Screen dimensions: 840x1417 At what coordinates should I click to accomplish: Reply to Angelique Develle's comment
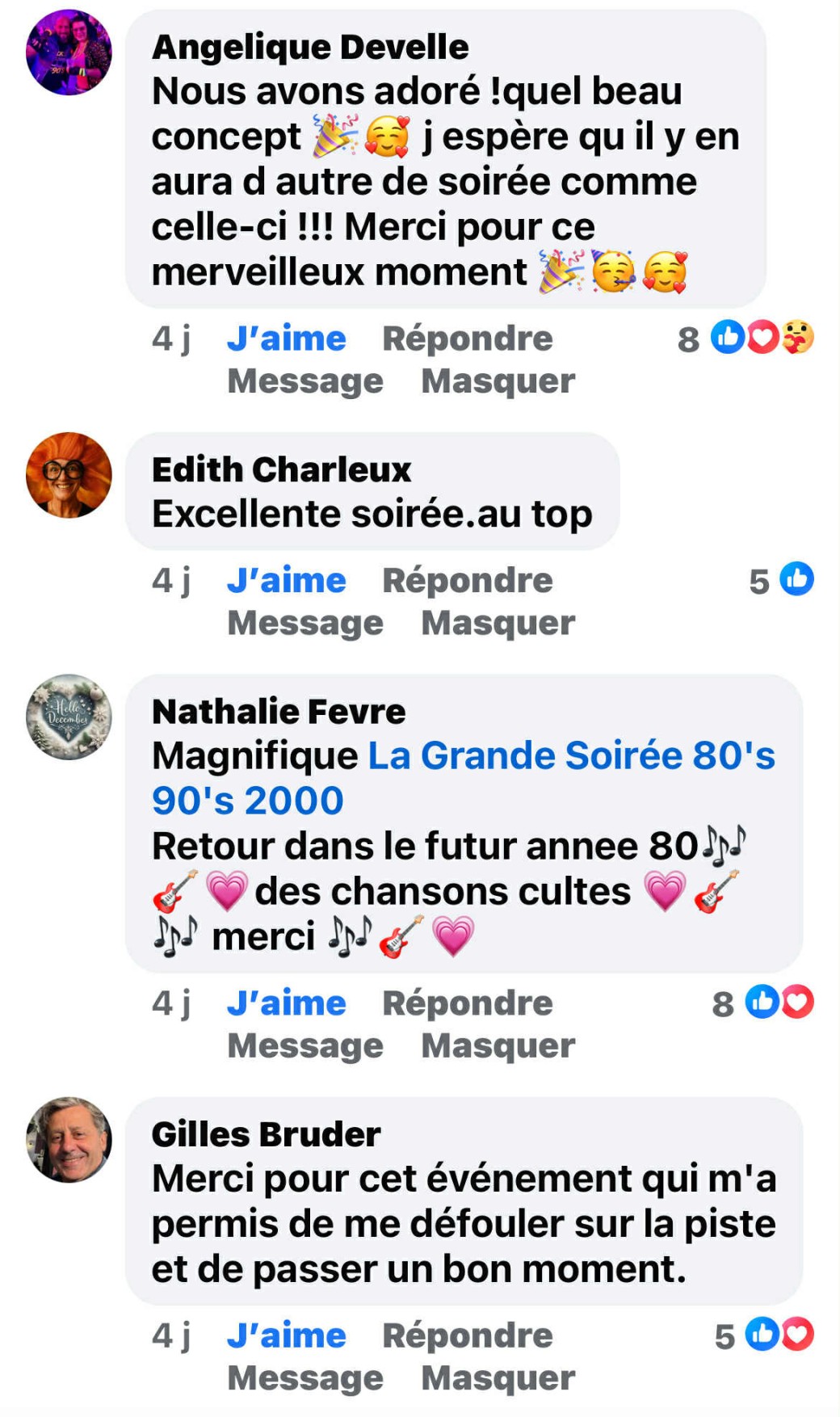click(x=467, y=338)
